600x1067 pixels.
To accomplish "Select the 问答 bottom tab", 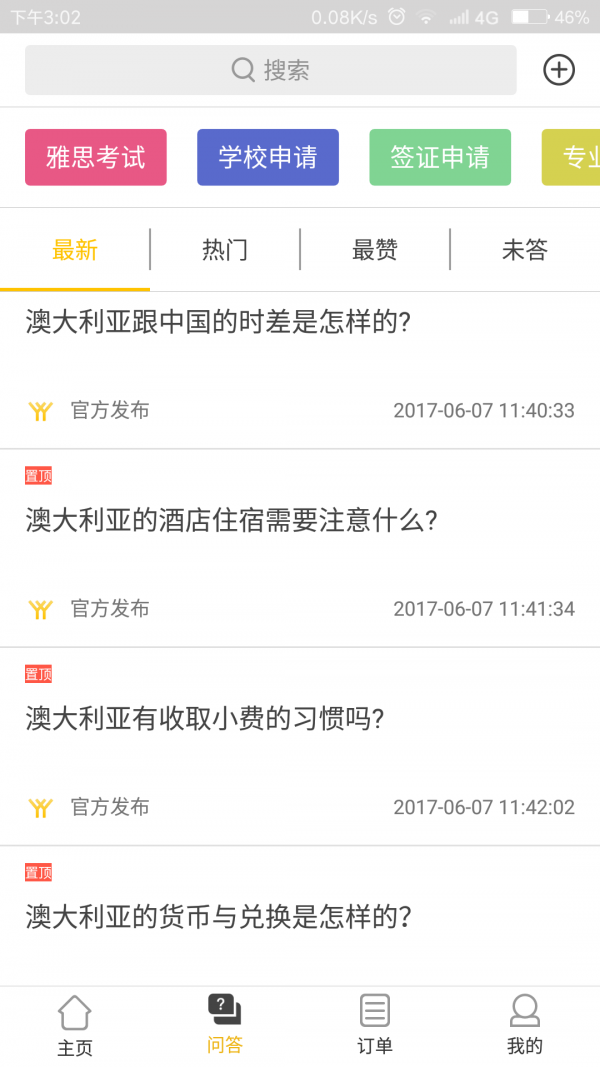I will click(224, 1025).
